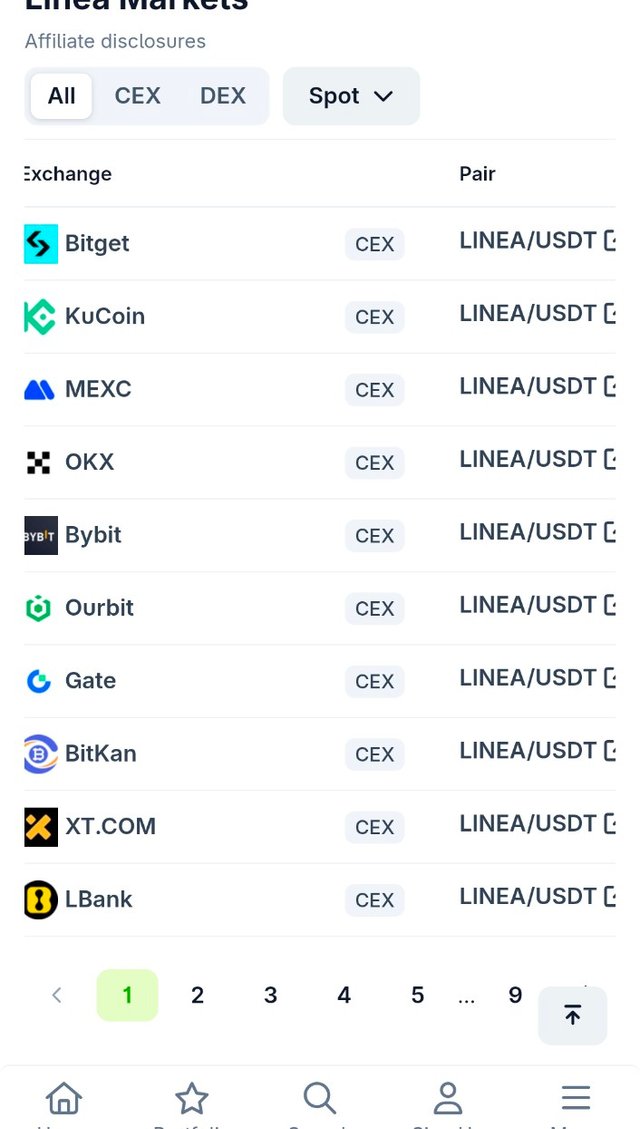Select the All markets filter
640x1129 pixels.
61,96
